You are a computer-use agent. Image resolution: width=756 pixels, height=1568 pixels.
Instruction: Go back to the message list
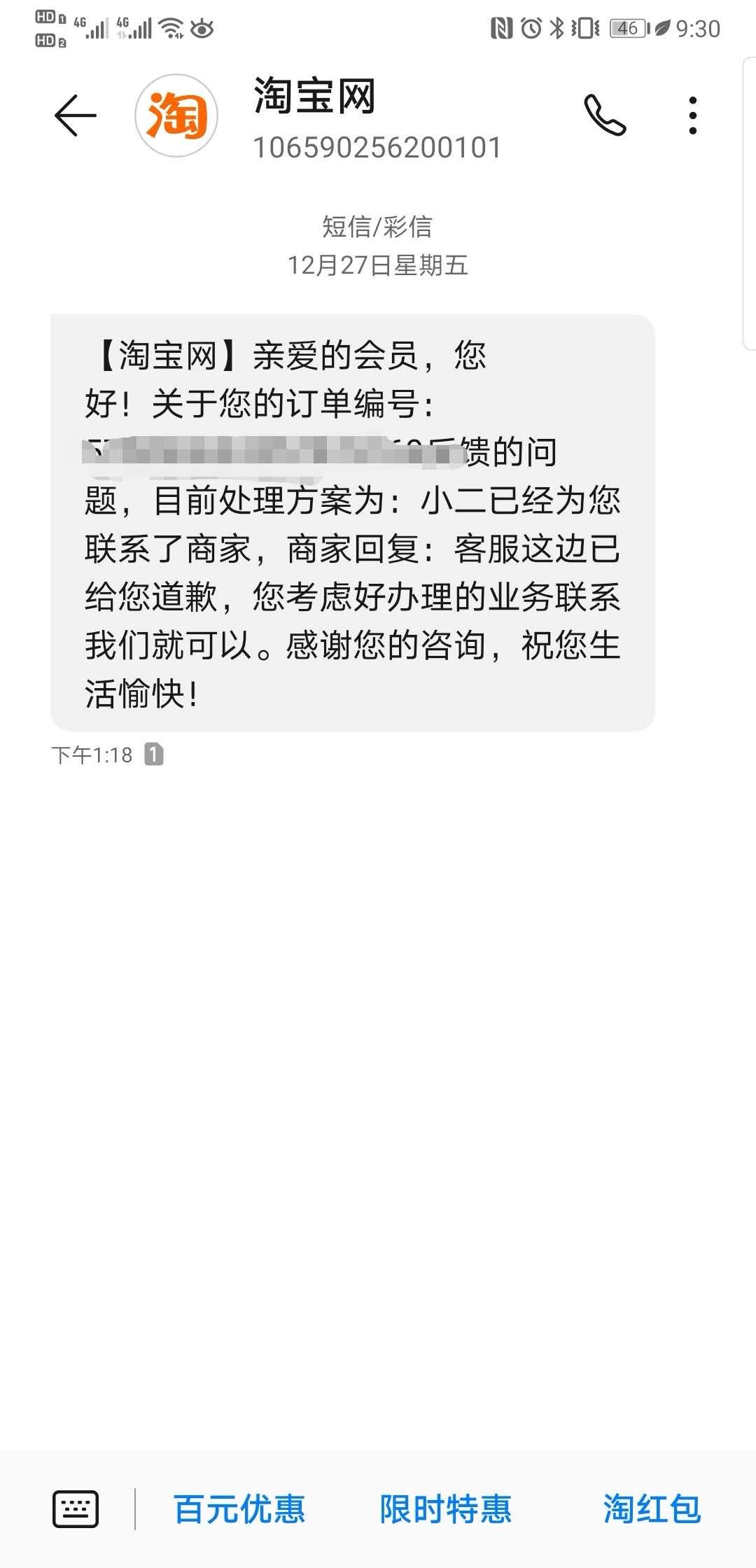pos(76,115)
